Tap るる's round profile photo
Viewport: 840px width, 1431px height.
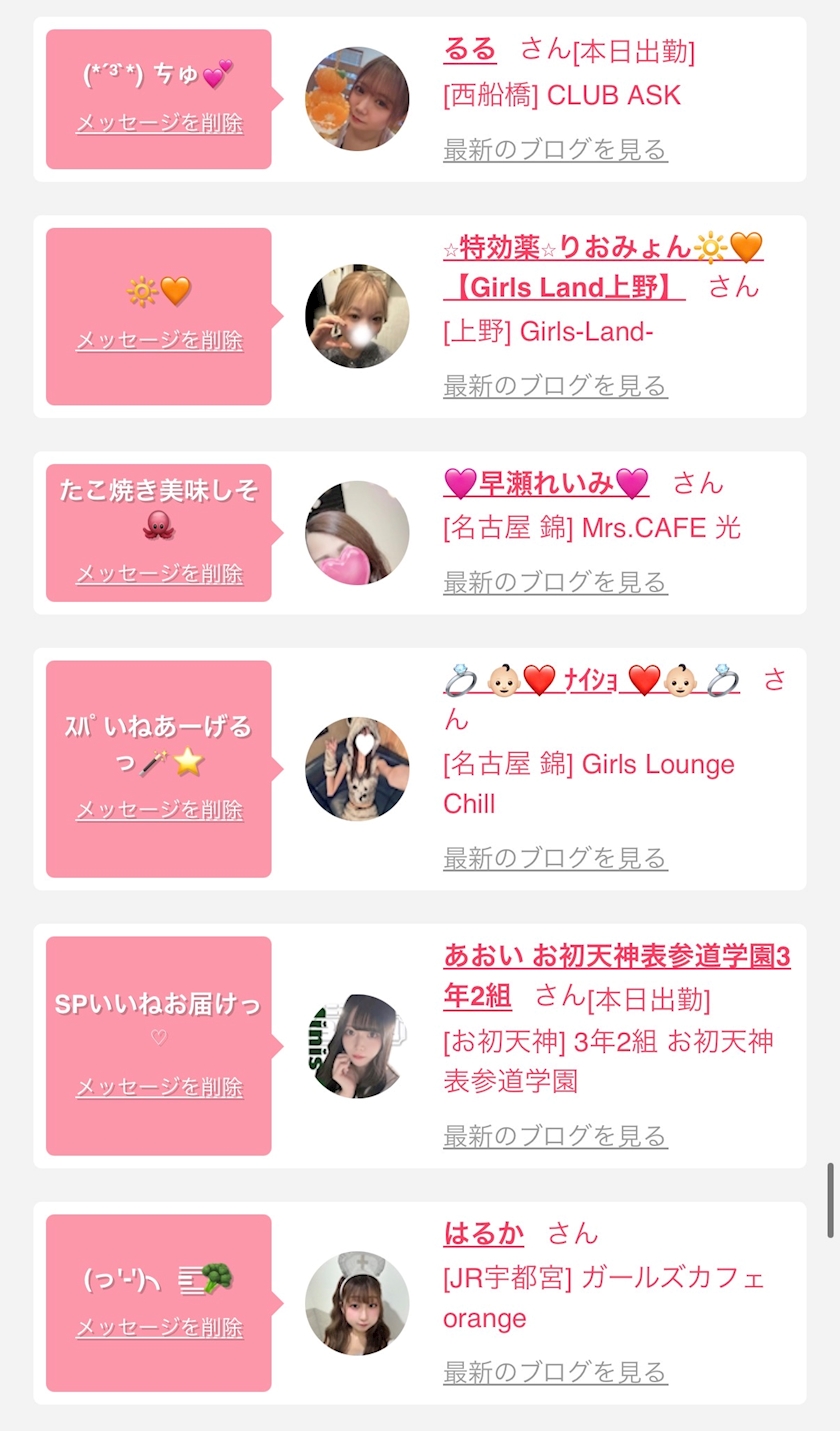click(x=357, y=98)
